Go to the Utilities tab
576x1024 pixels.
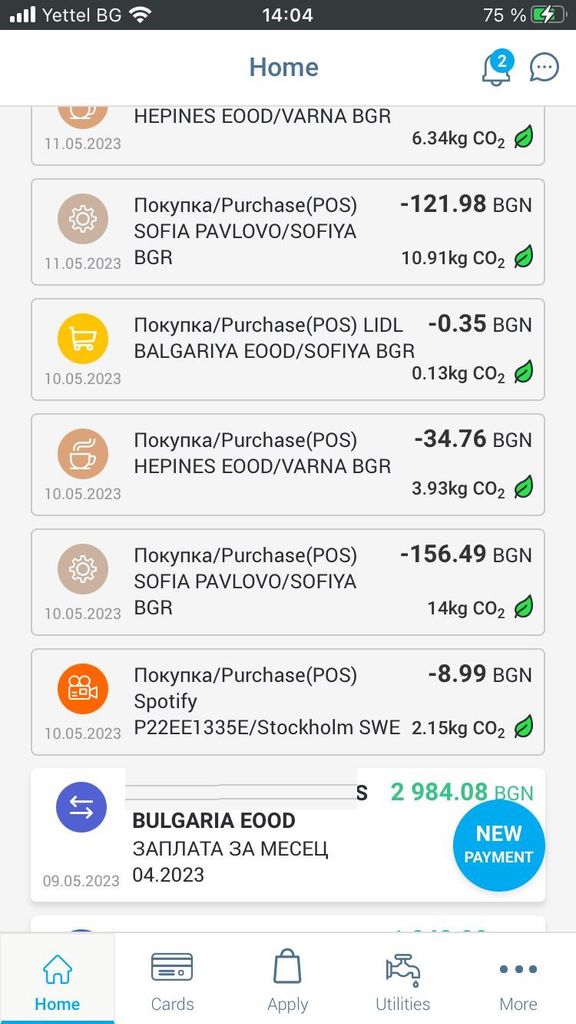click(x=403, y=978)
